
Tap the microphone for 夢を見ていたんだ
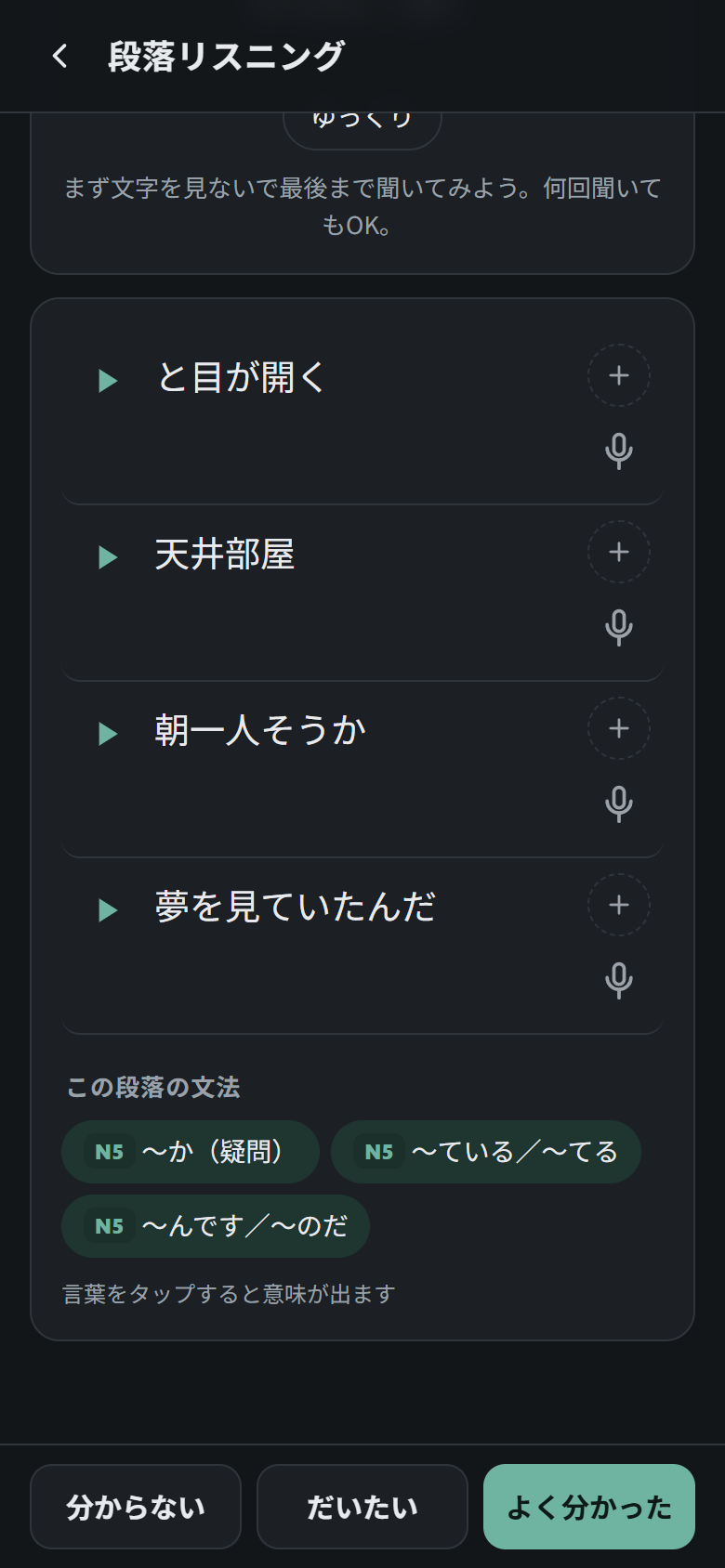click(618, 981)
